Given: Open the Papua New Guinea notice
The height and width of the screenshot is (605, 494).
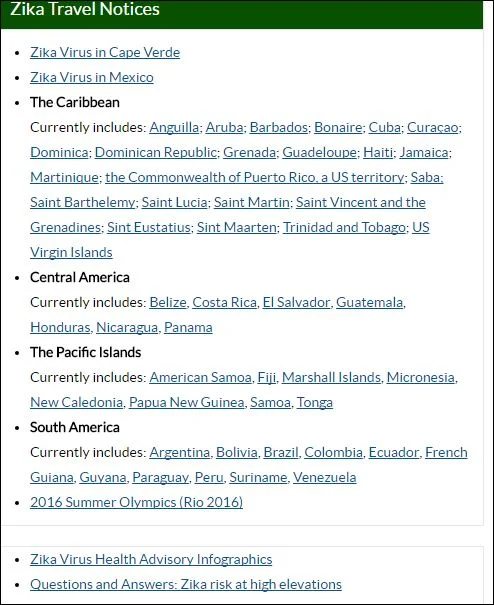Looking at the screenshot, I should (186, 402).
